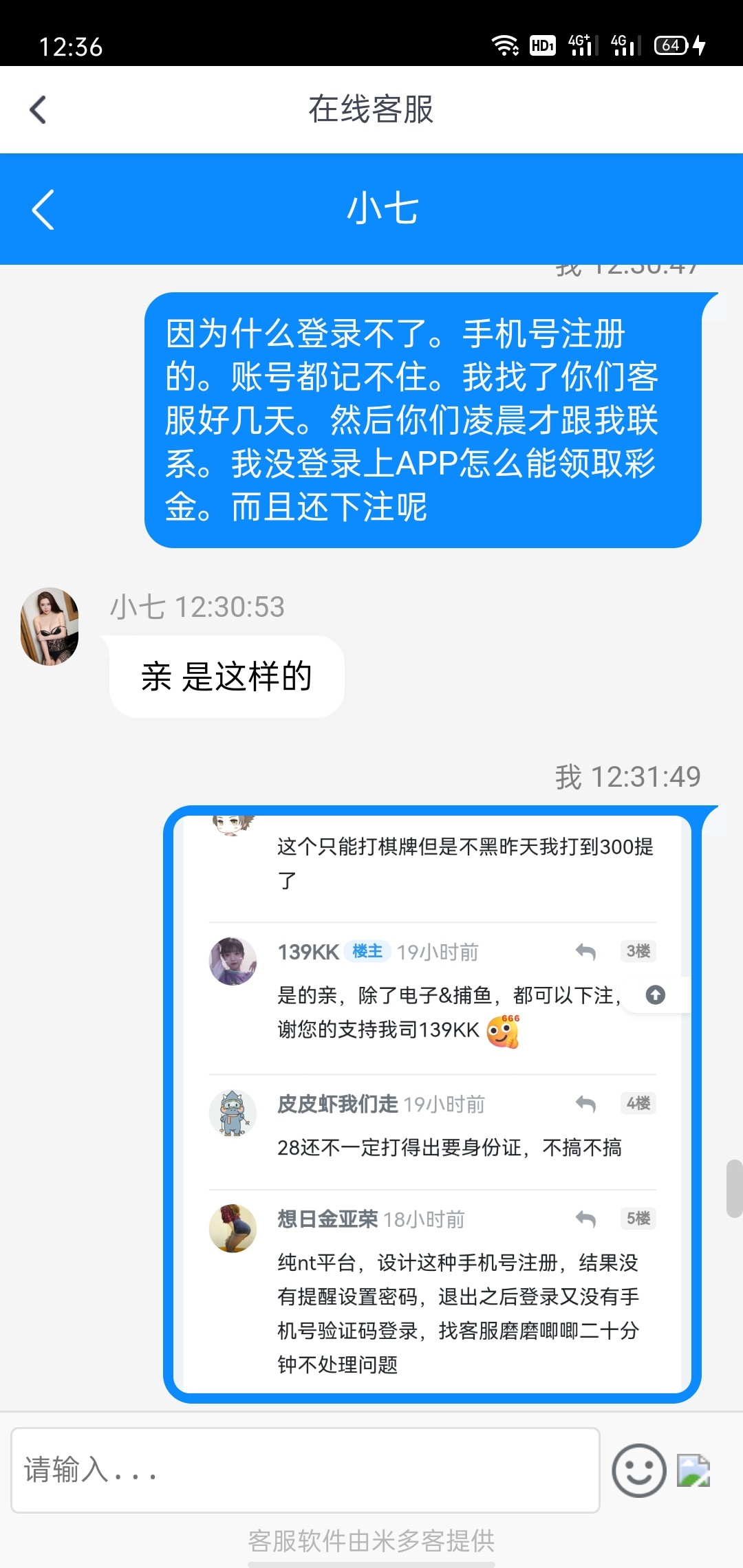View 小七's profile picture
This screenshot has width=743, height=1568.
coord(50,627)
